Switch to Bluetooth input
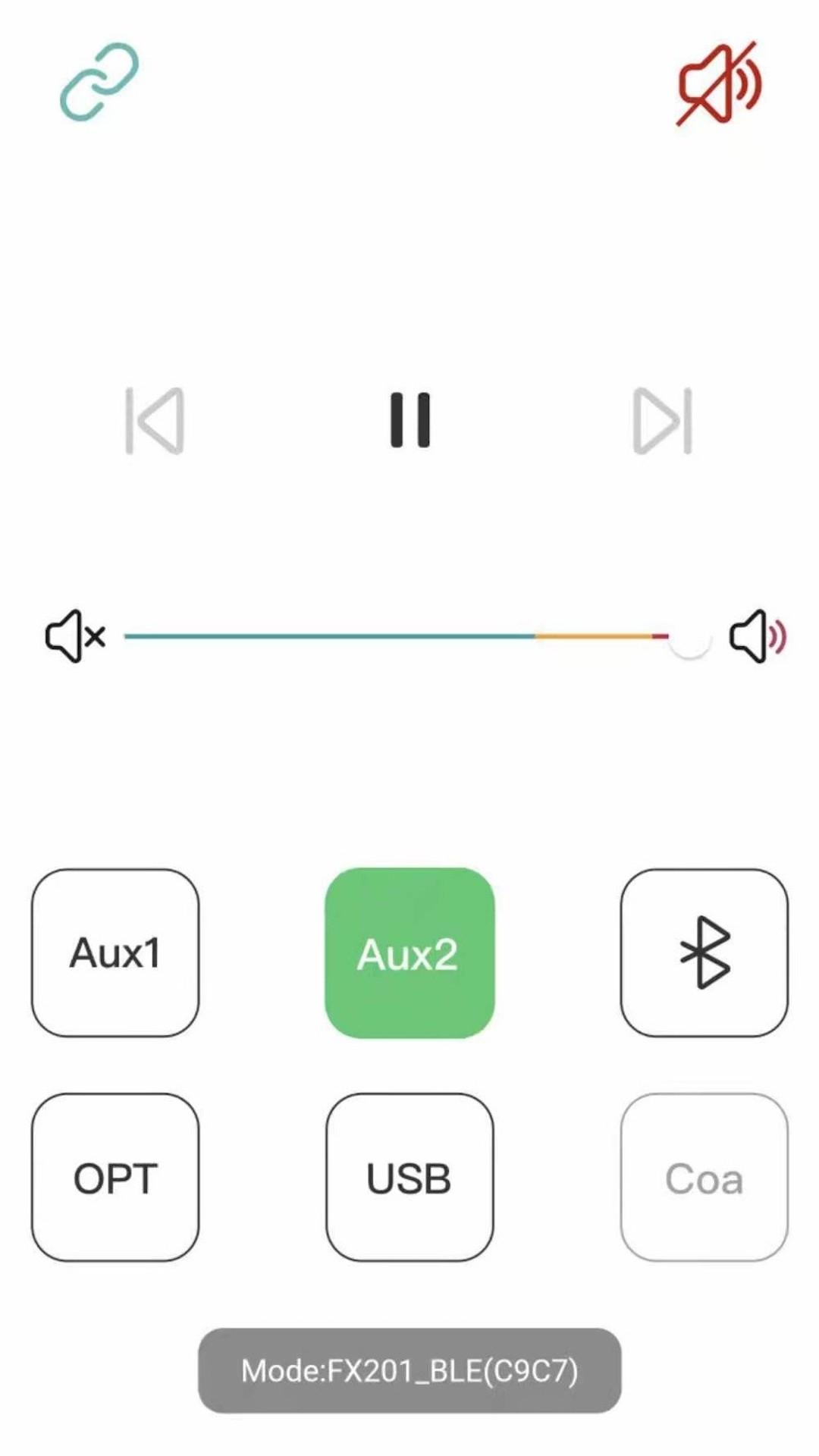 (x=704, y=953)
